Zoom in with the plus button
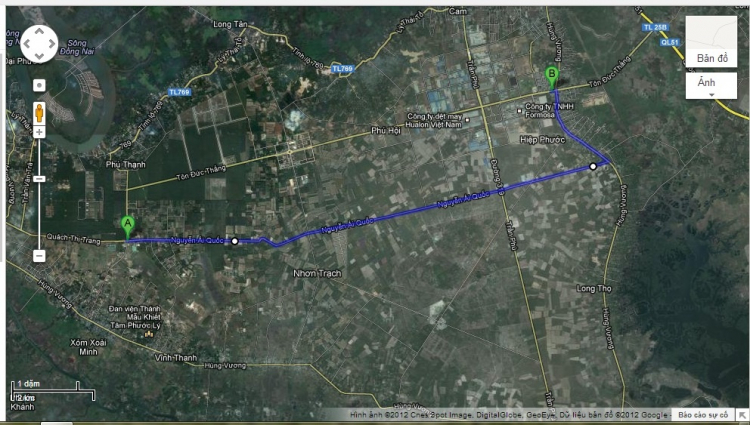The image size is (750, 425). coord(39,131)
